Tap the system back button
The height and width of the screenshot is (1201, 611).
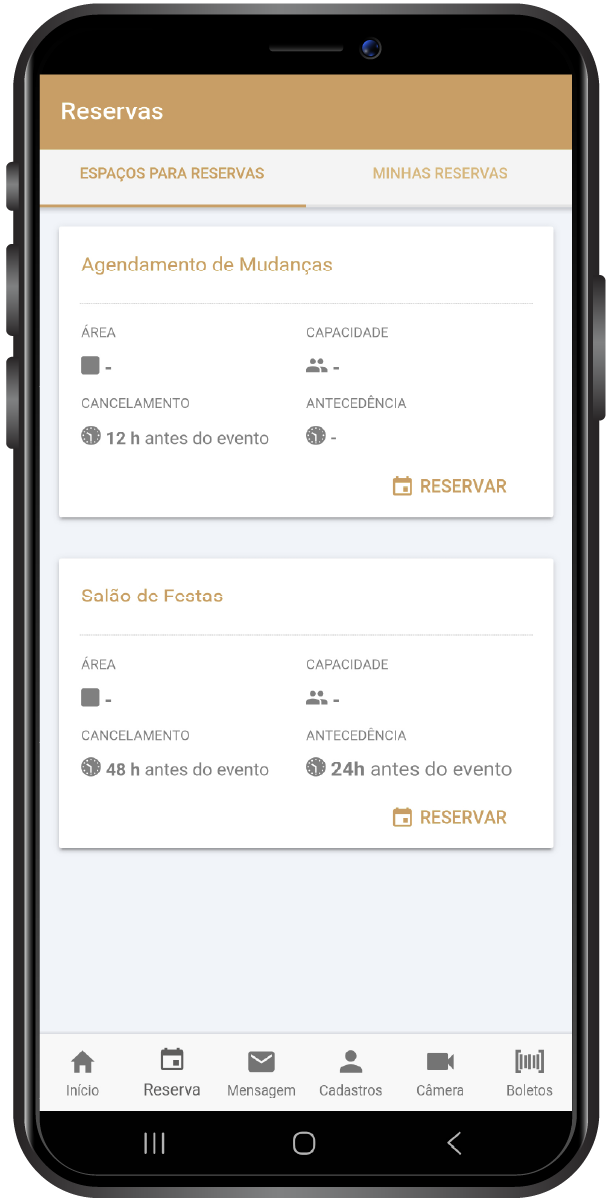(x=454, y=1143)
